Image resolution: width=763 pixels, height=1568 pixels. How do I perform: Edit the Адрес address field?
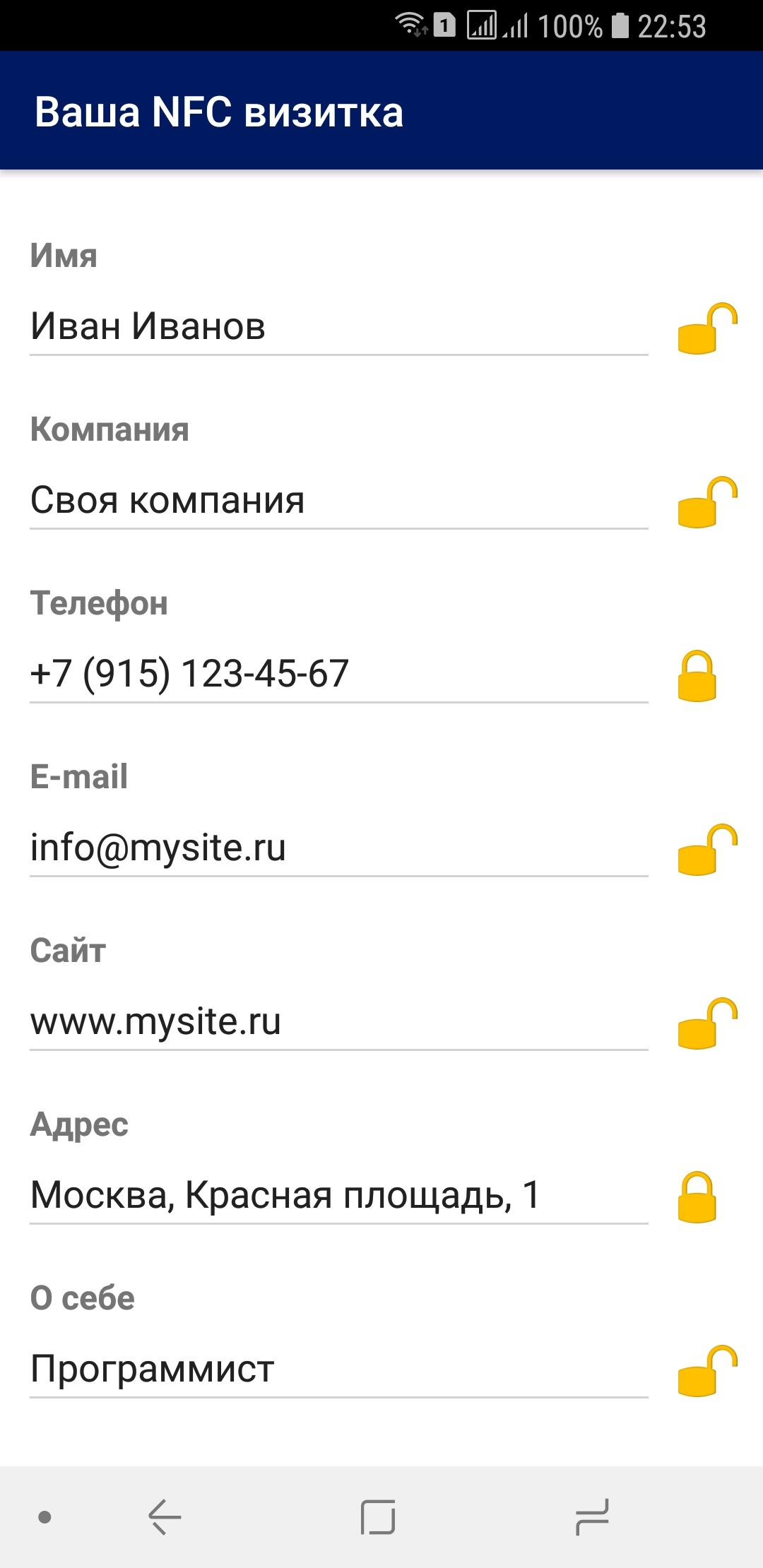click(338, 1195)
